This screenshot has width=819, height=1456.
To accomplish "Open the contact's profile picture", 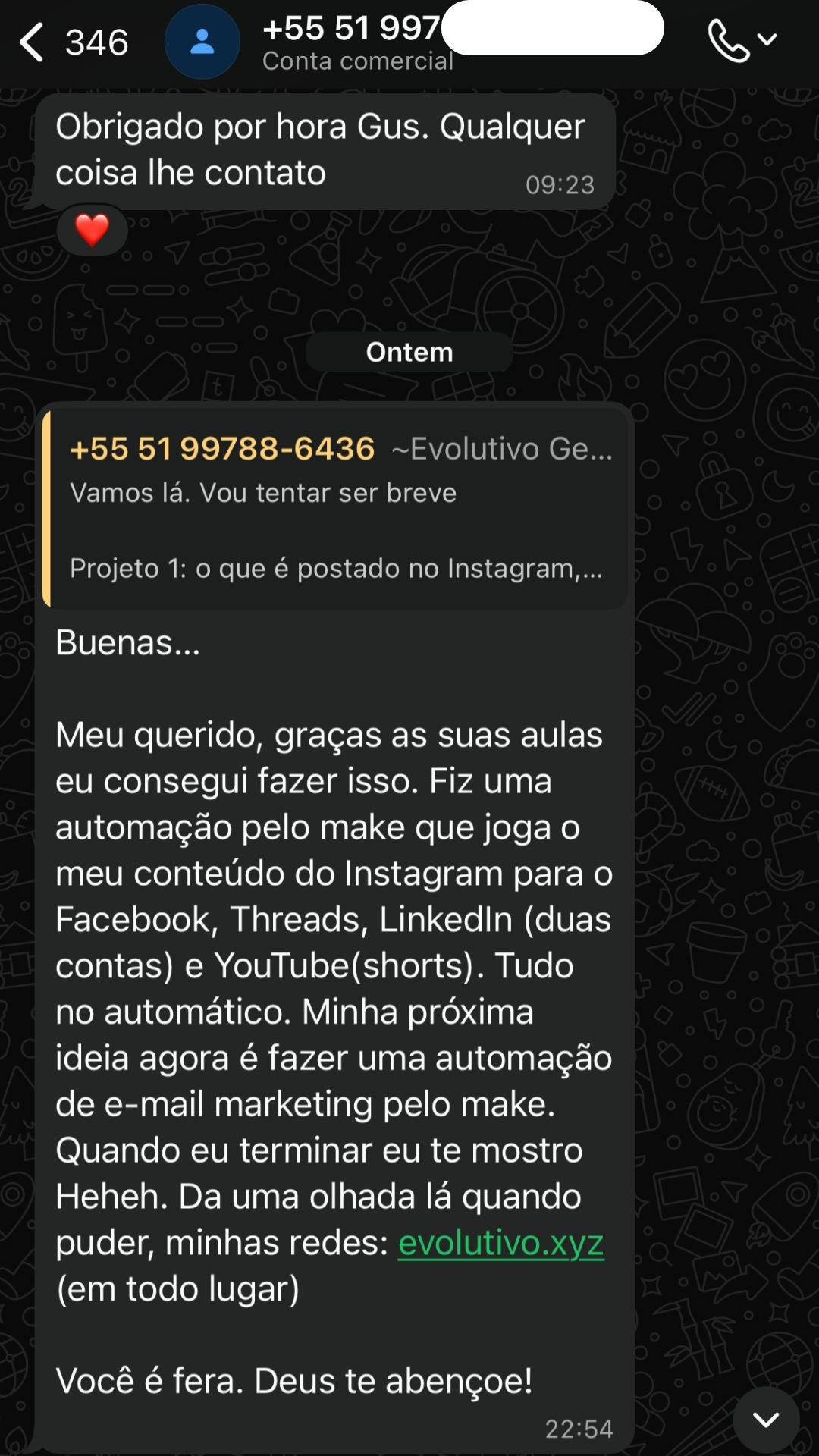I will pyautogui.click(x=202, y=42).
